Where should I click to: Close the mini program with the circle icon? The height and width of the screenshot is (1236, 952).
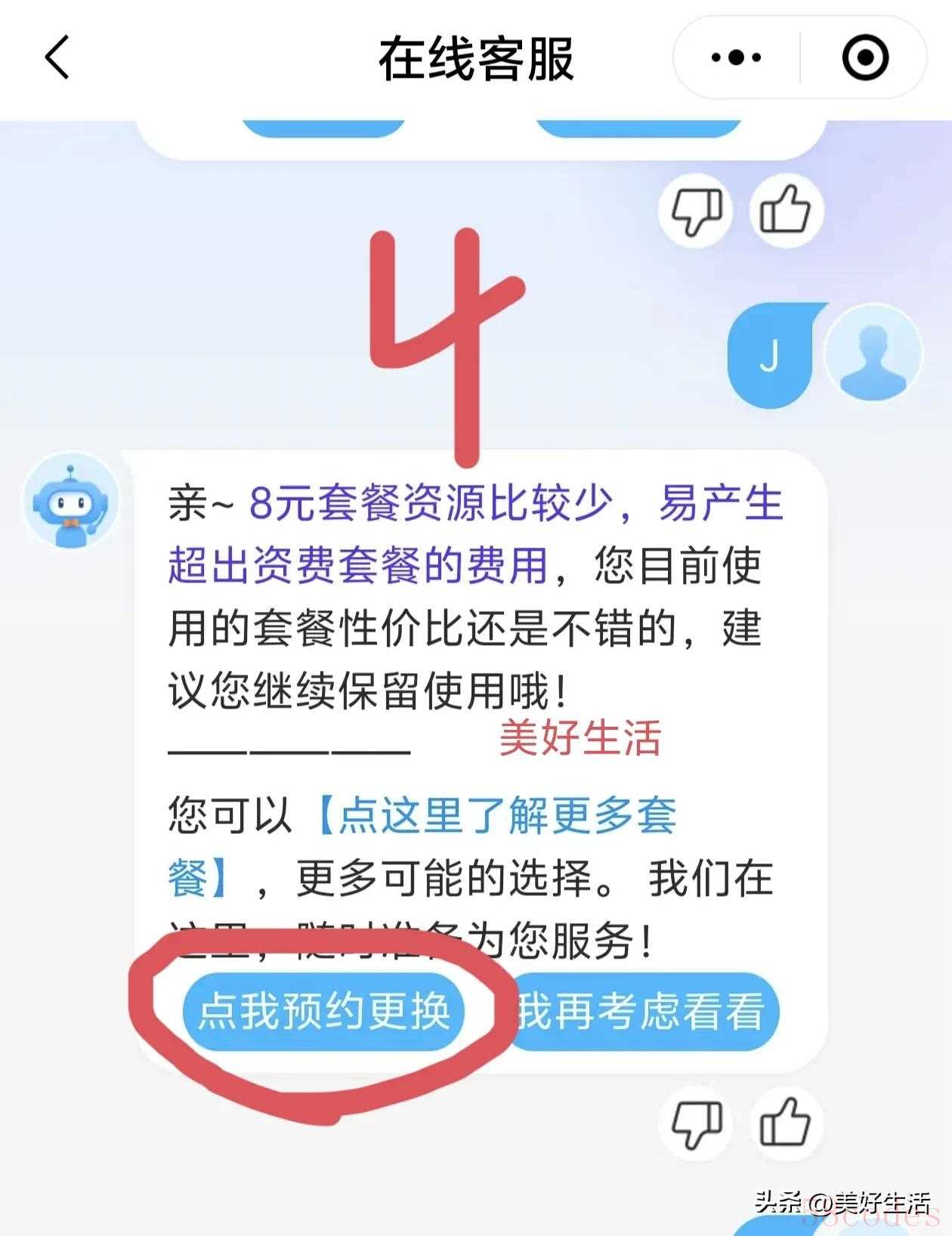(x=864, y=57)
